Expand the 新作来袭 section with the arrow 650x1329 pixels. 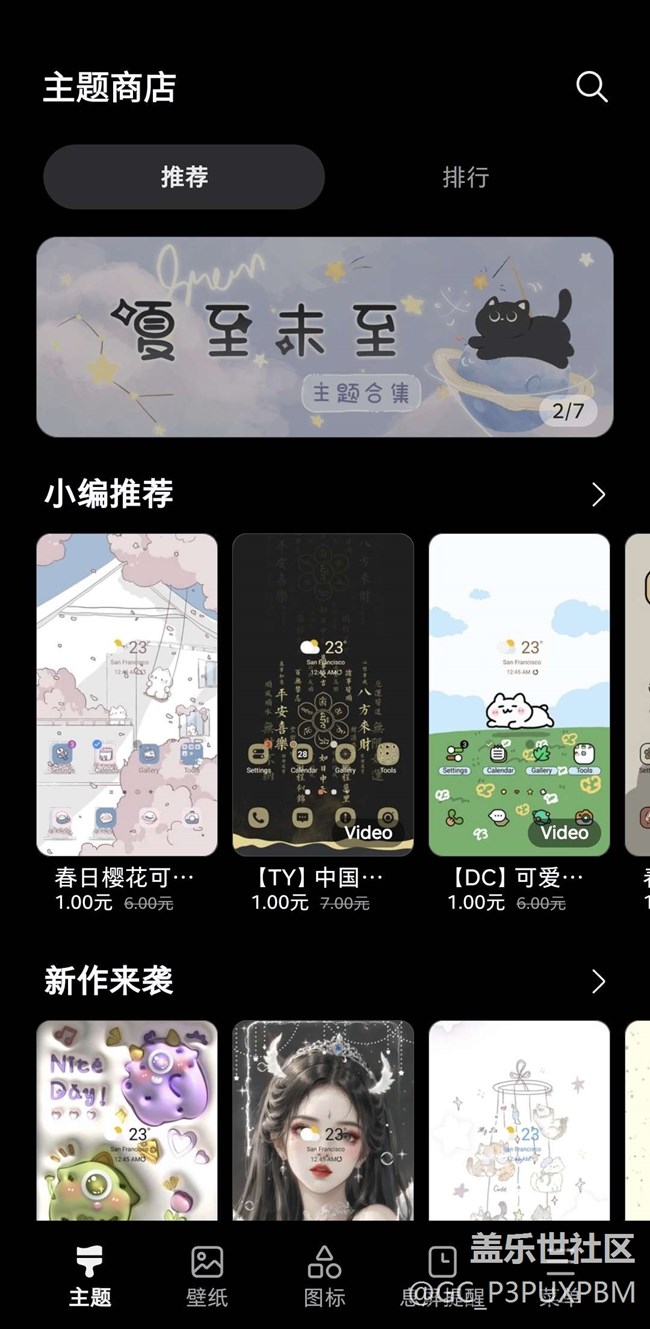(x=598, y=981)
